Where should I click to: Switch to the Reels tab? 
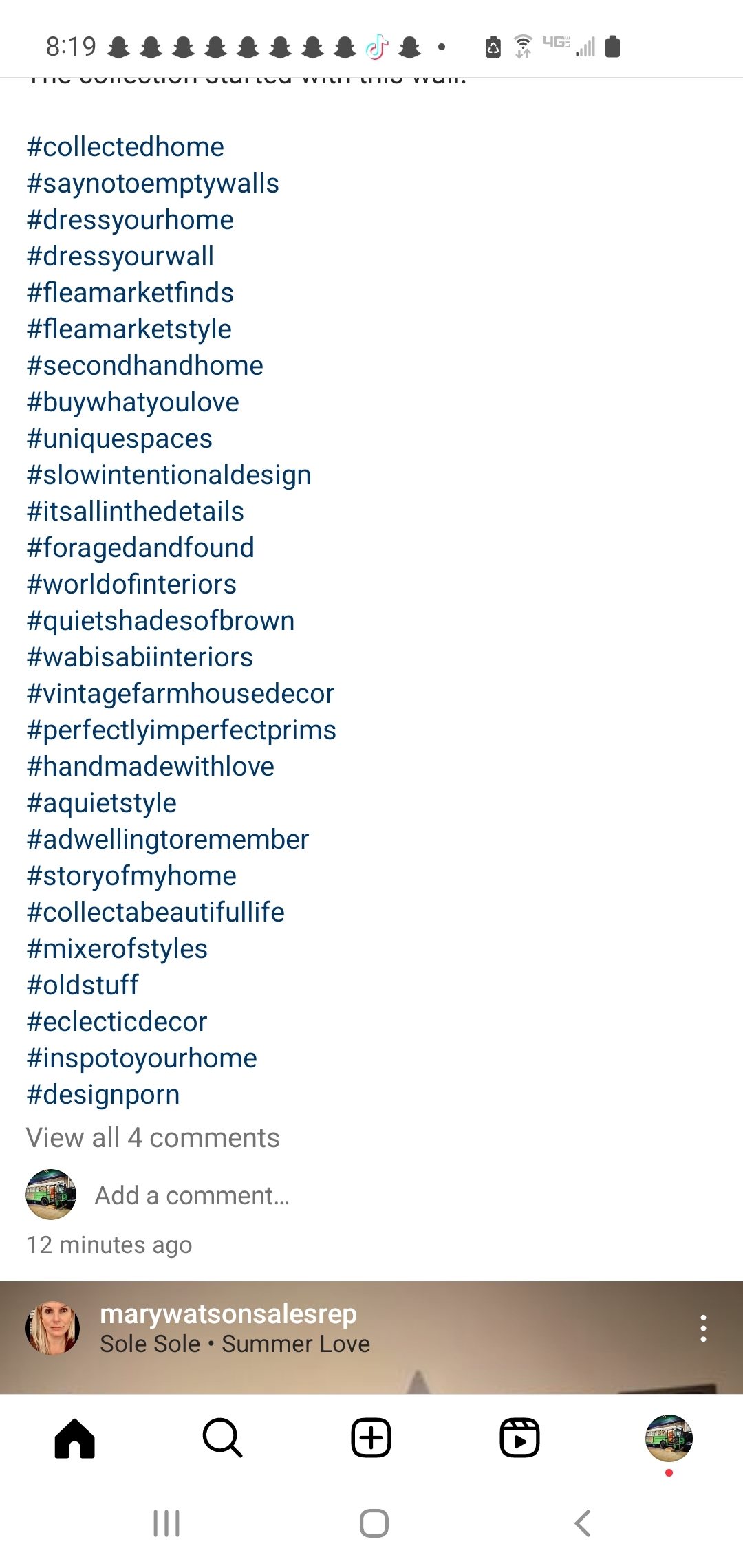point(519,1438)
